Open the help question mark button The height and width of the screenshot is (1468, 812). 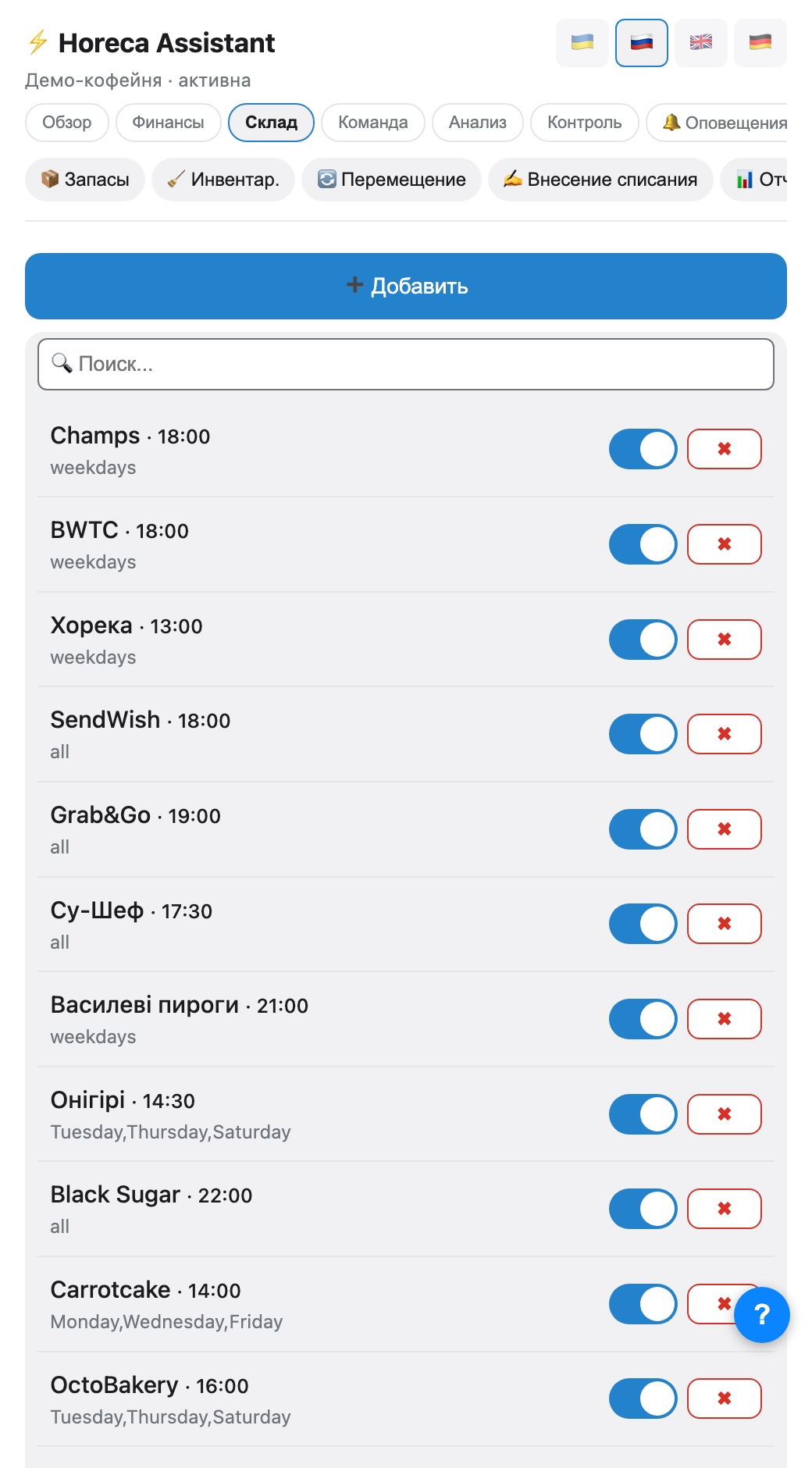(x=762, y=1315)
